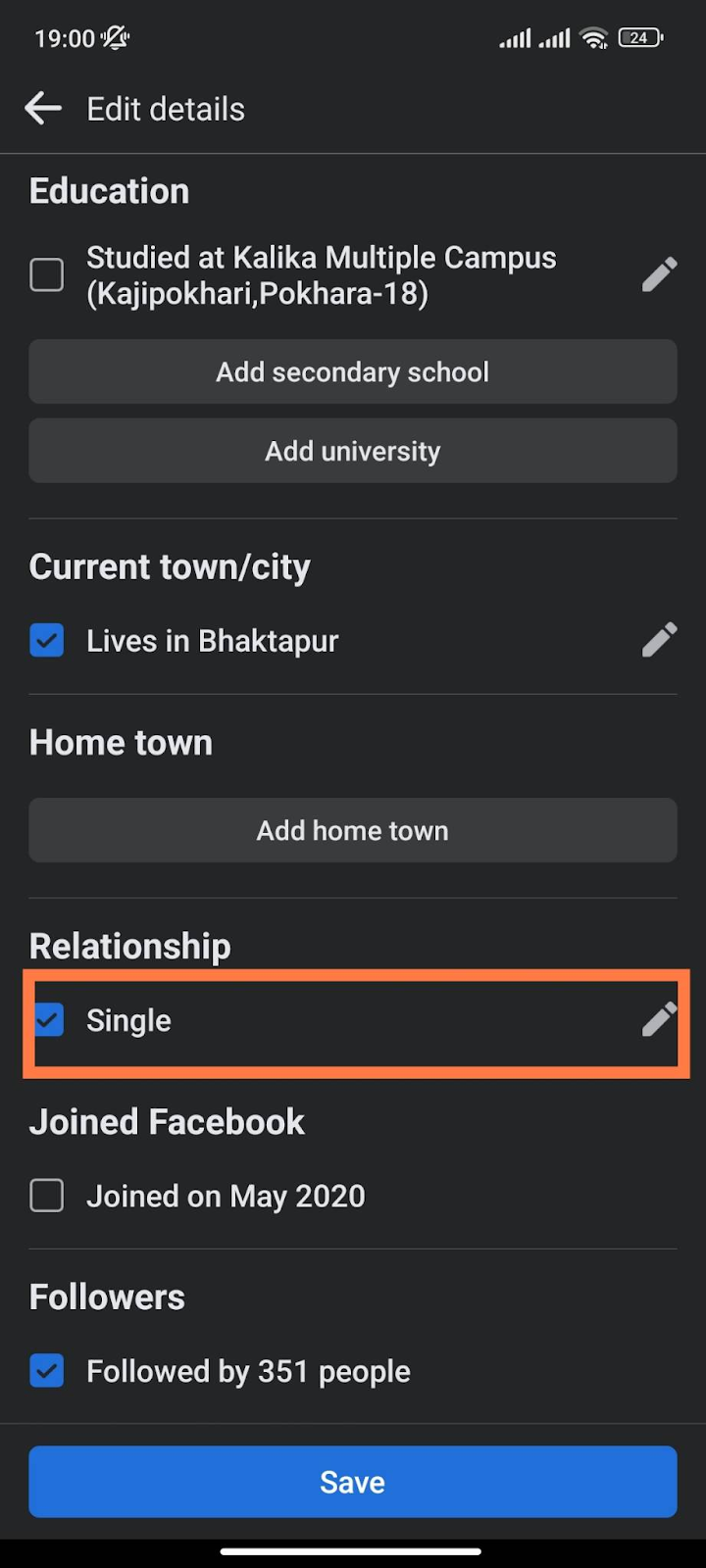Screen dimensions: 706x1568
Task: Edit the Kalika Multiple Campus entry
Action: tap(660, 275)
